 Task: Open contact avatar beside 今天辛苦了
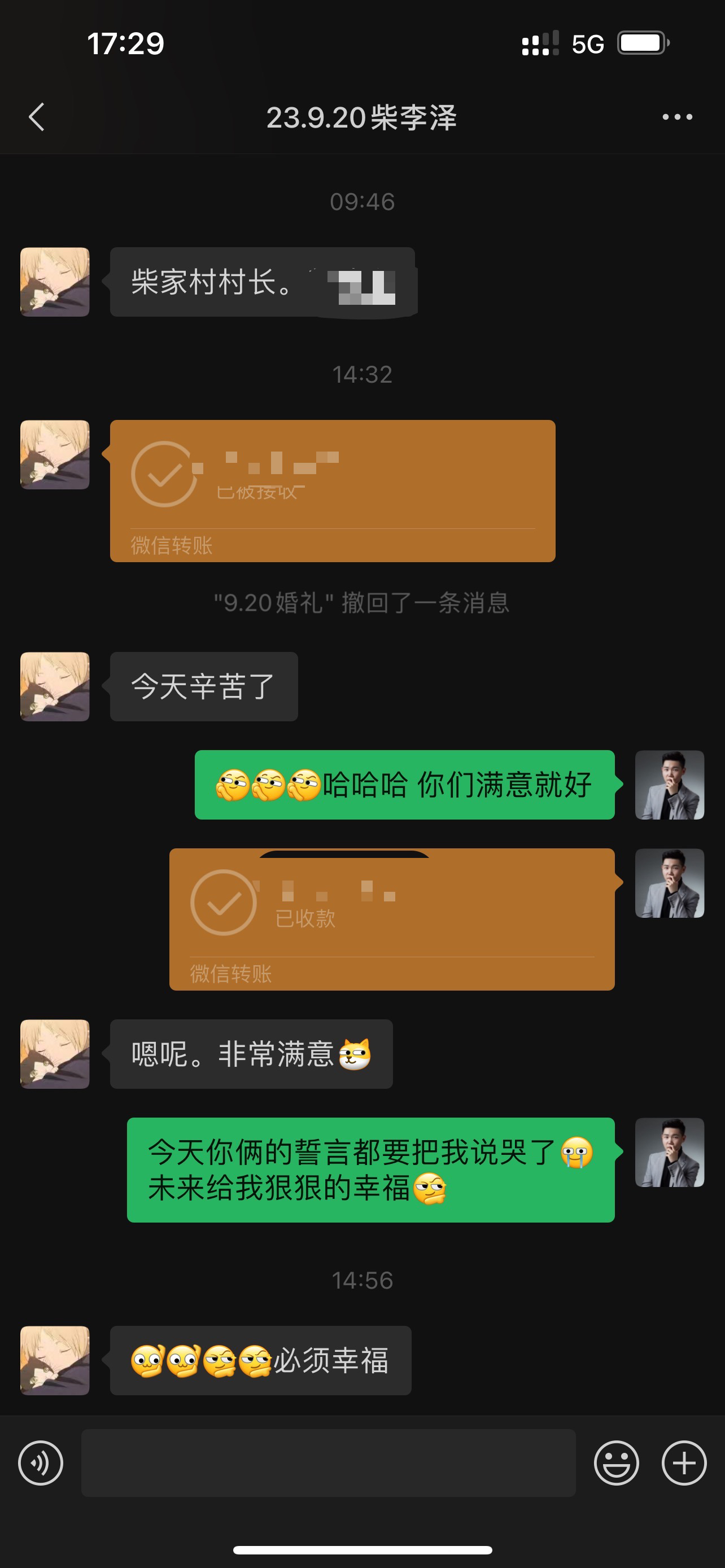(55, 686)
